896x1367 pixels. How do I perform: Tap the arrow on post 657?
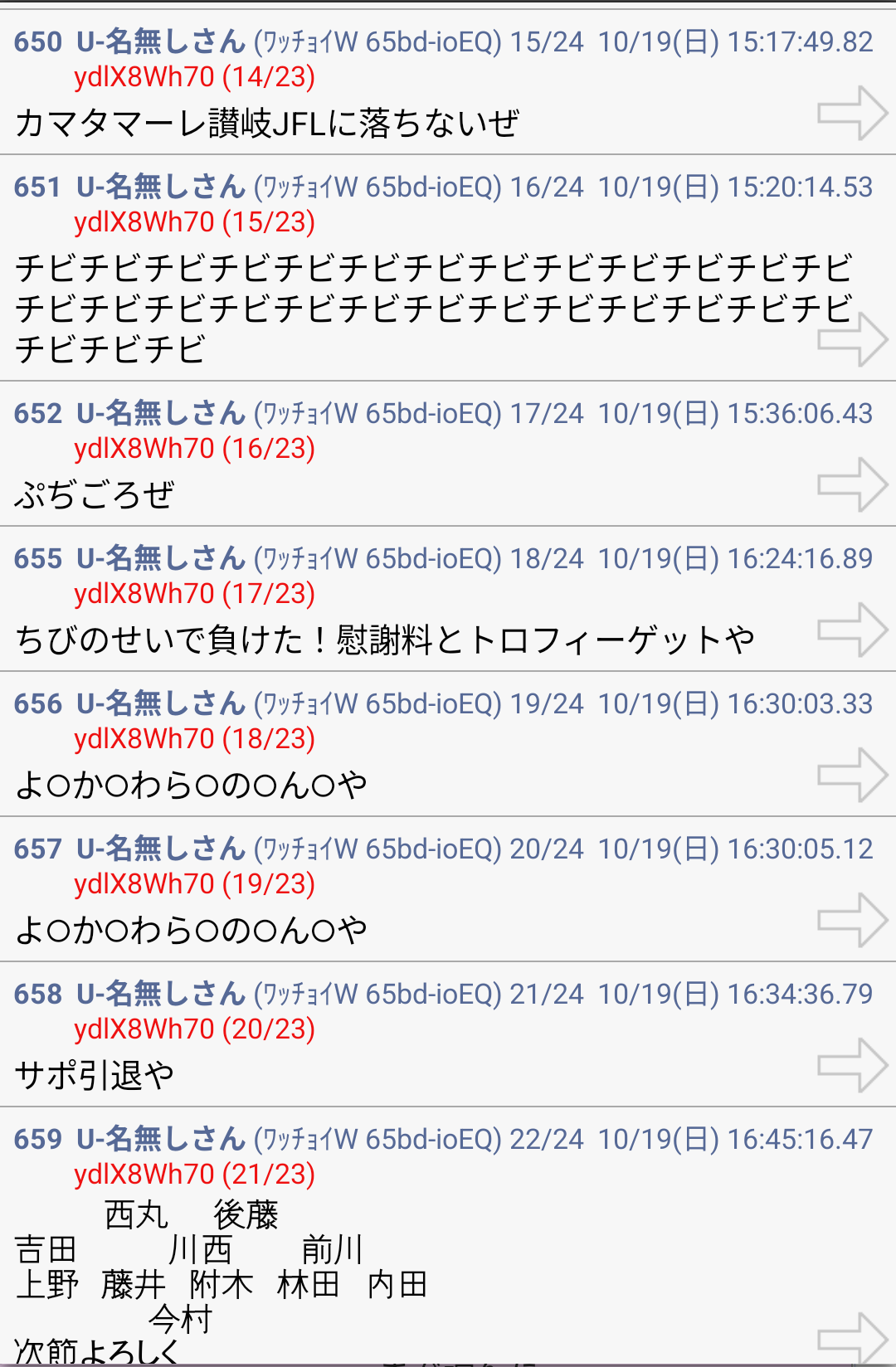coord(852,920)
